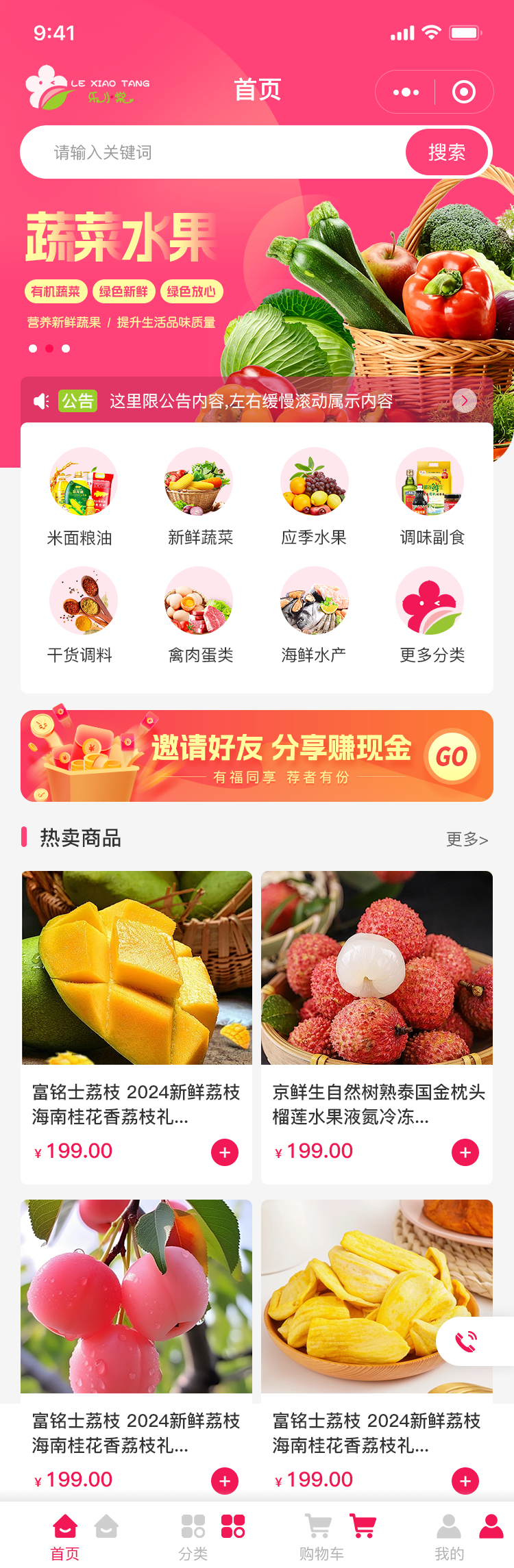Viewport: 514px width, 1568px height.
Task: Open the mini-program more options menu
Action: 406,92
